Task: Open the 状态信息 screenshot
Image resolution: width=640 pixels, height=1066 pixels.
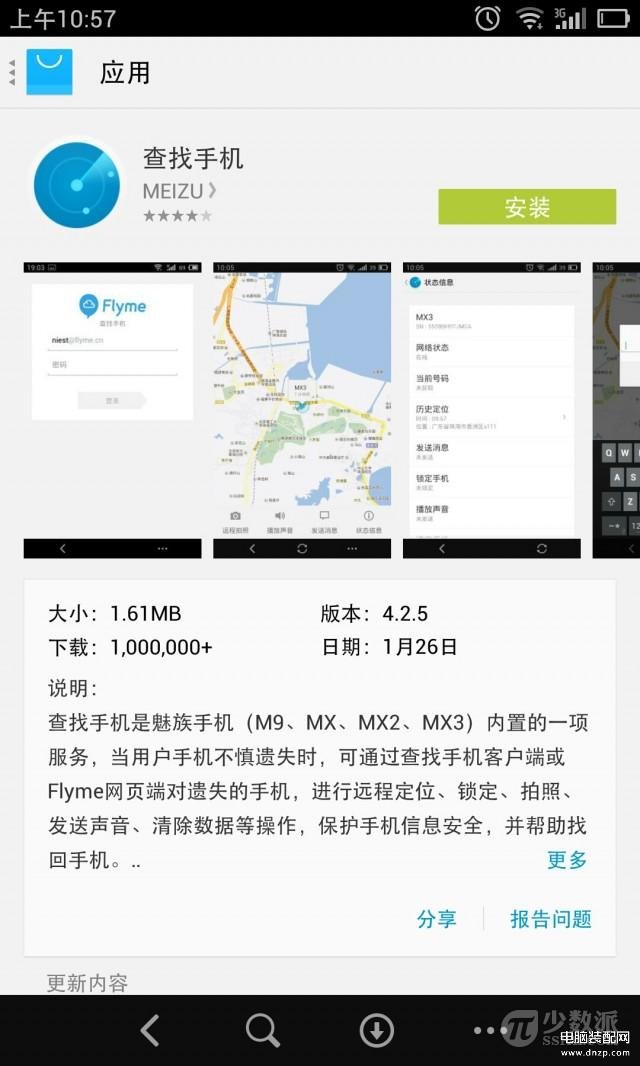Action: (491, 409)
